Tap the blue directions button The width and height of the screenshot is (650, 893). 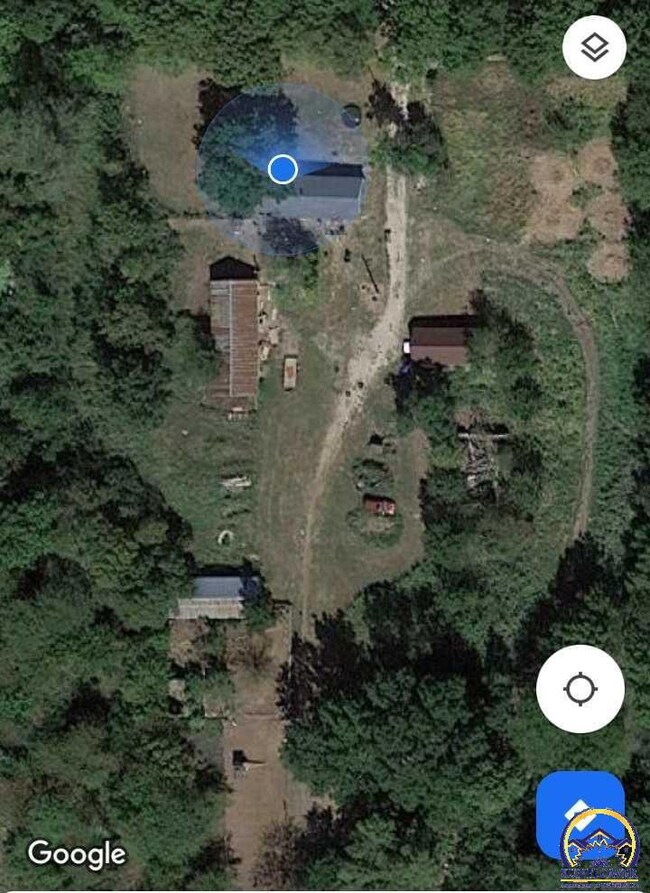click(x=580, y=812)
